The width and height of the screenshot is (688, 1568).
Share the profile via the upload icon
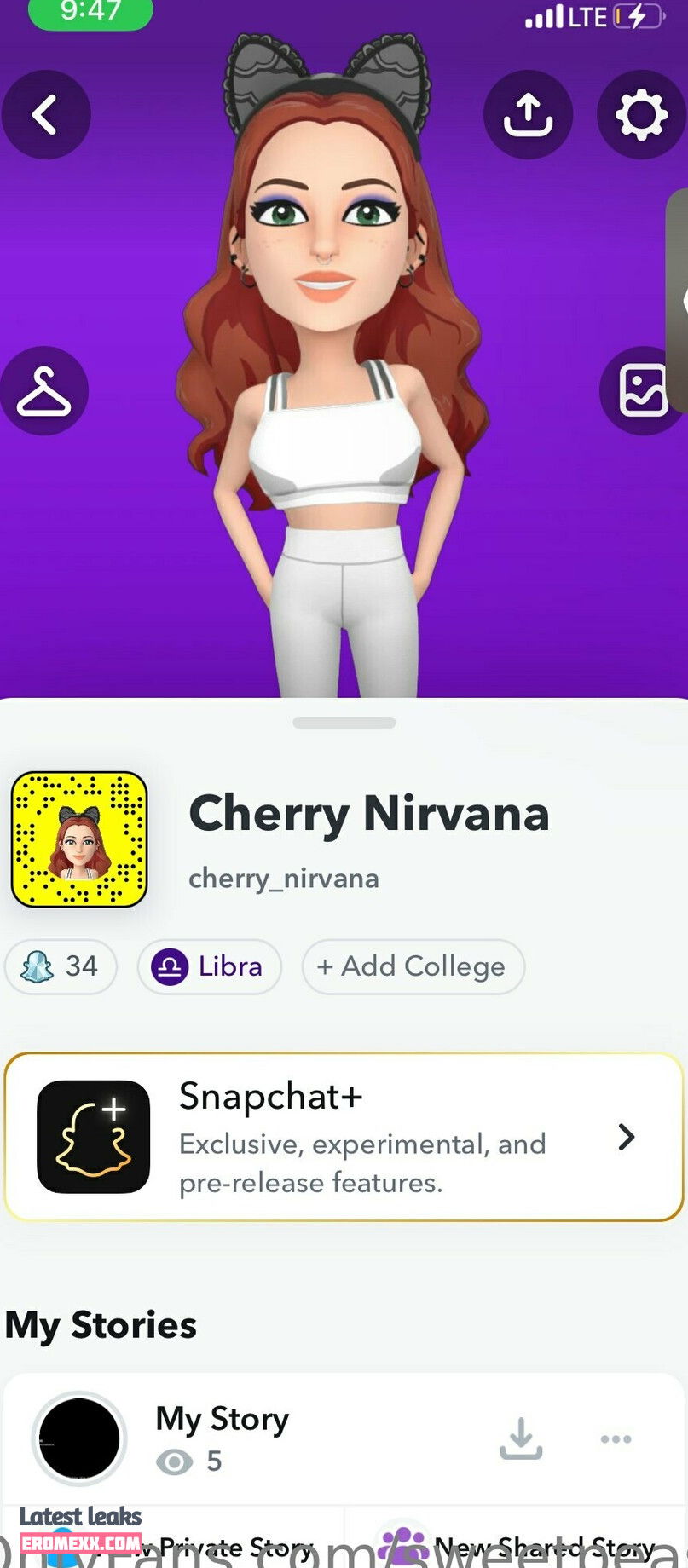point(528,115)
